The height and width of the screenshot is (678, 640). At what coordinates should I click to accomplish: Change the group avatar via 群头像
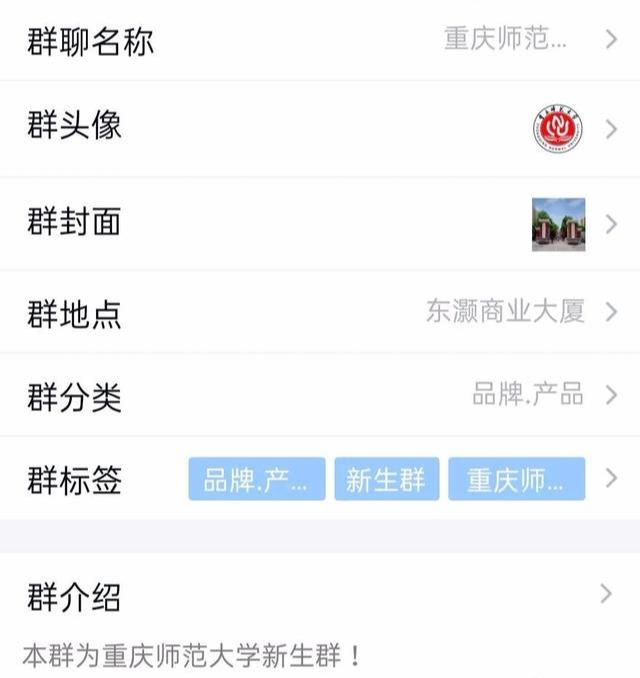(320, 128)
